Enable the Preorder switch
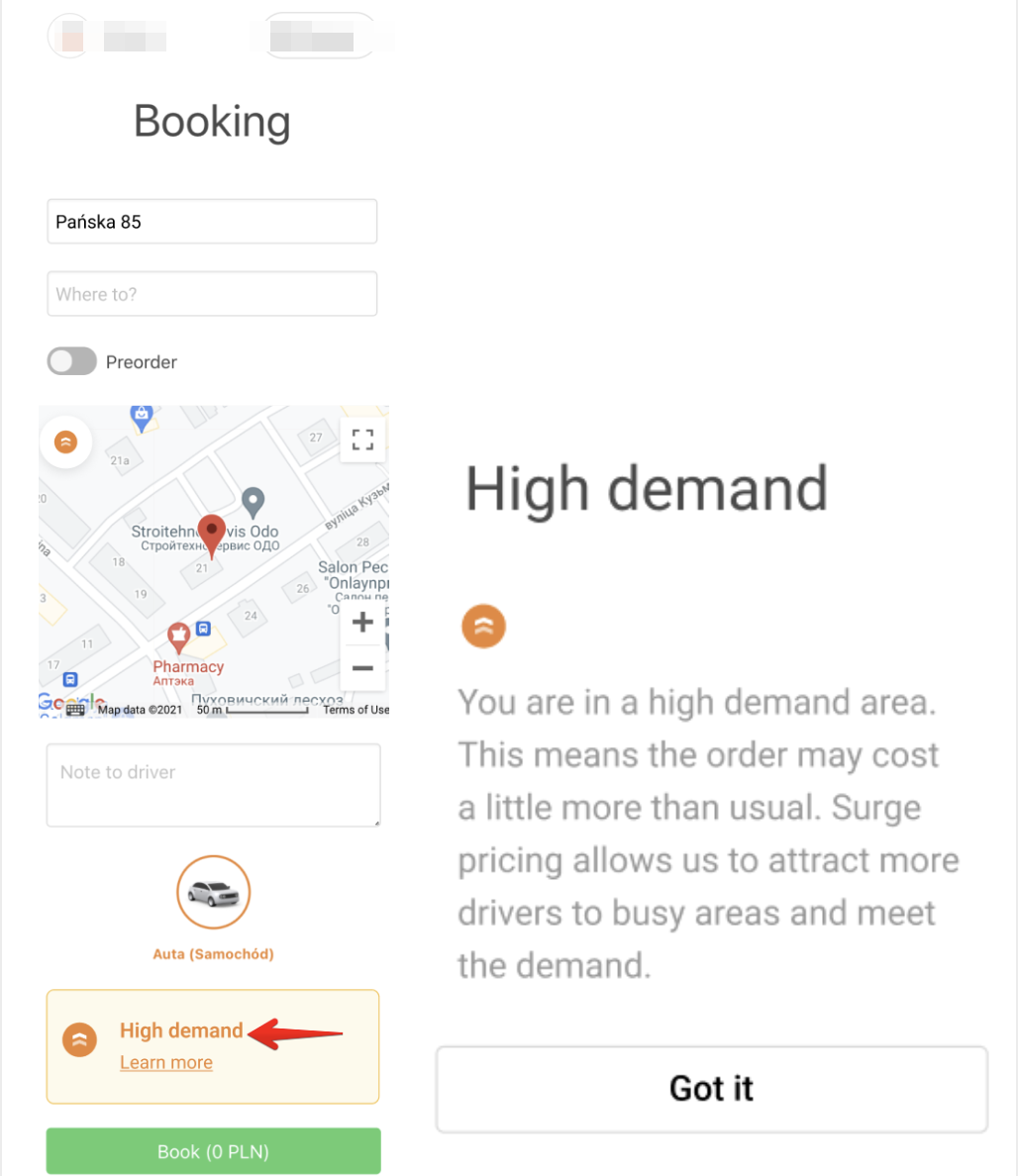 coord(72,362)
